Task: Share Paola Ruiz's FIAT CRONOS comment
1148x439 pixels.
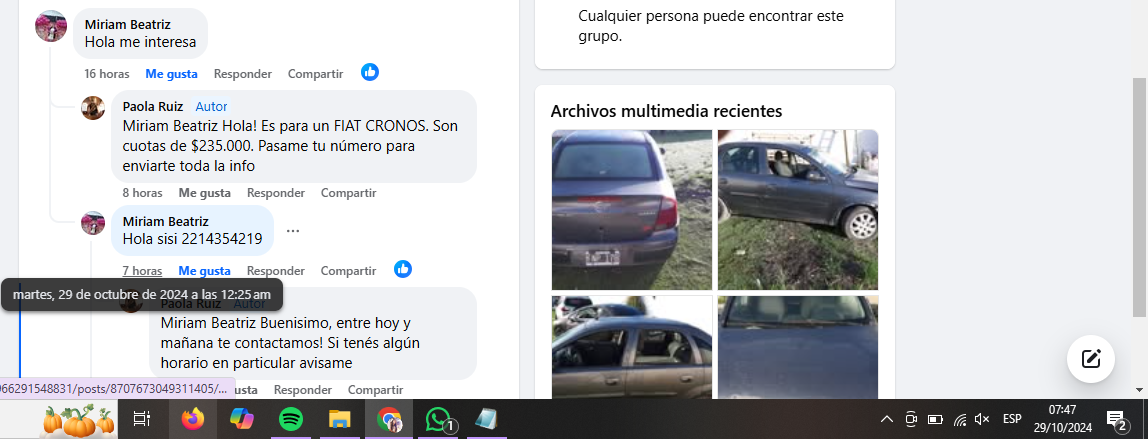Action: 348,193
